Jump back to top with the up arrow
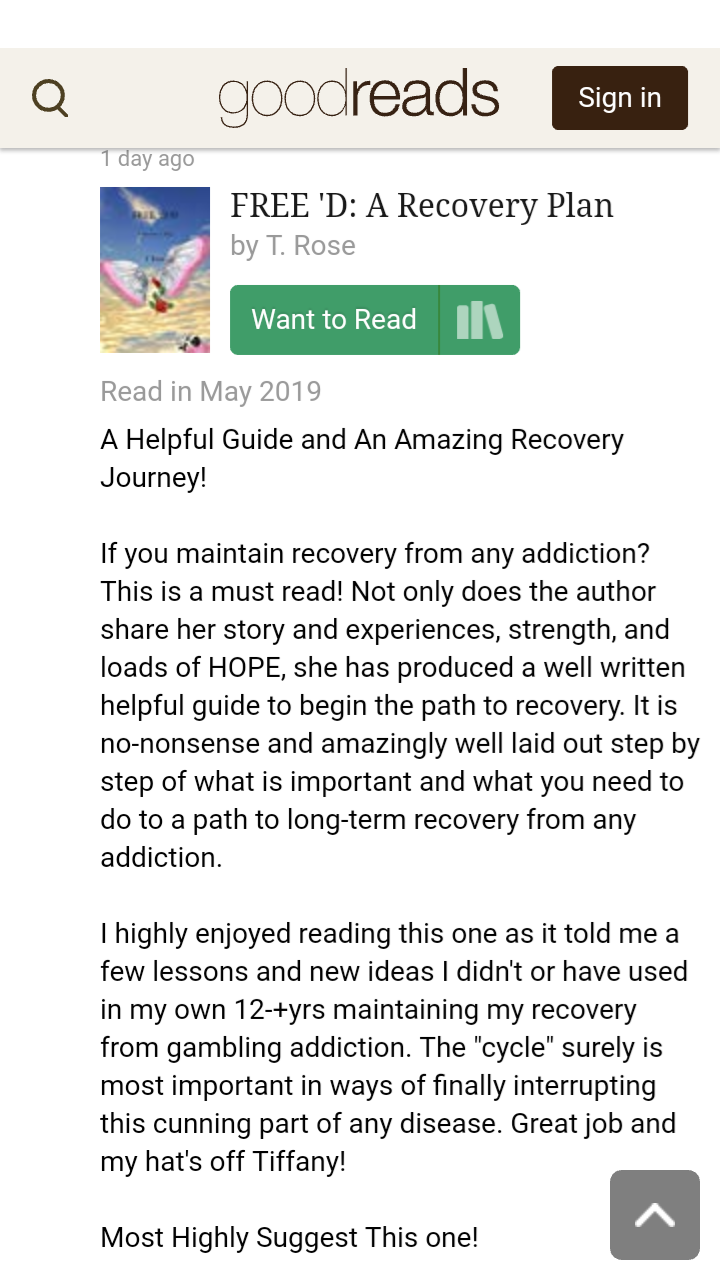Image resolution: width=720 pixels, height=1280 pixels. [655, 1215]
